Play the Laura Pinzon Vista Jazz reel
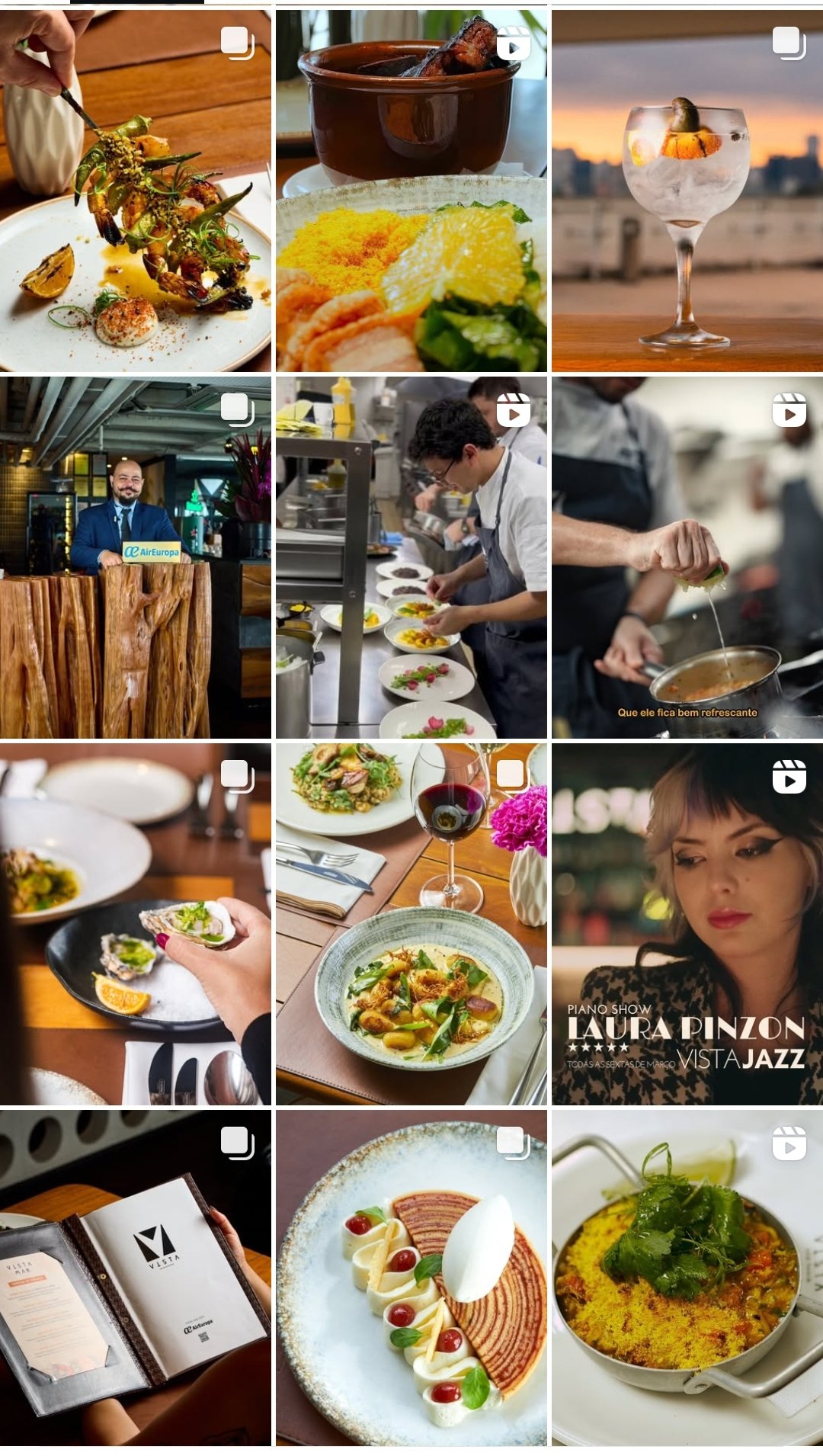The height and width of the screenshot is (1456, 823). click(x=687, y=924)
